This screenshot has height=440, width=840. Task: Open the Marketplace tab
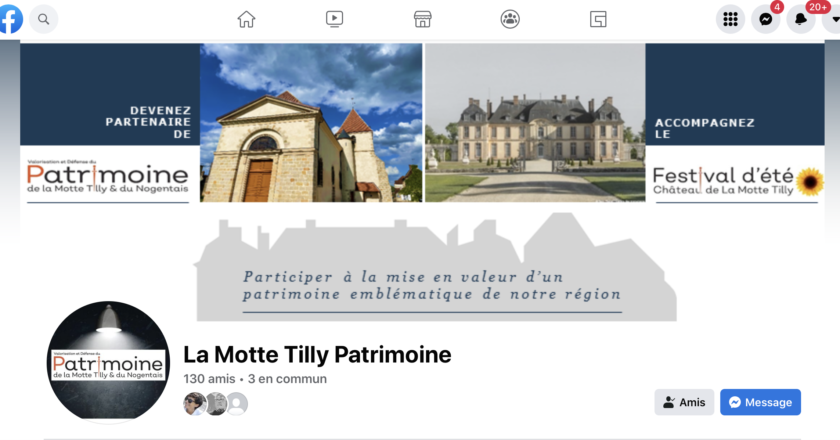[422, 18]
